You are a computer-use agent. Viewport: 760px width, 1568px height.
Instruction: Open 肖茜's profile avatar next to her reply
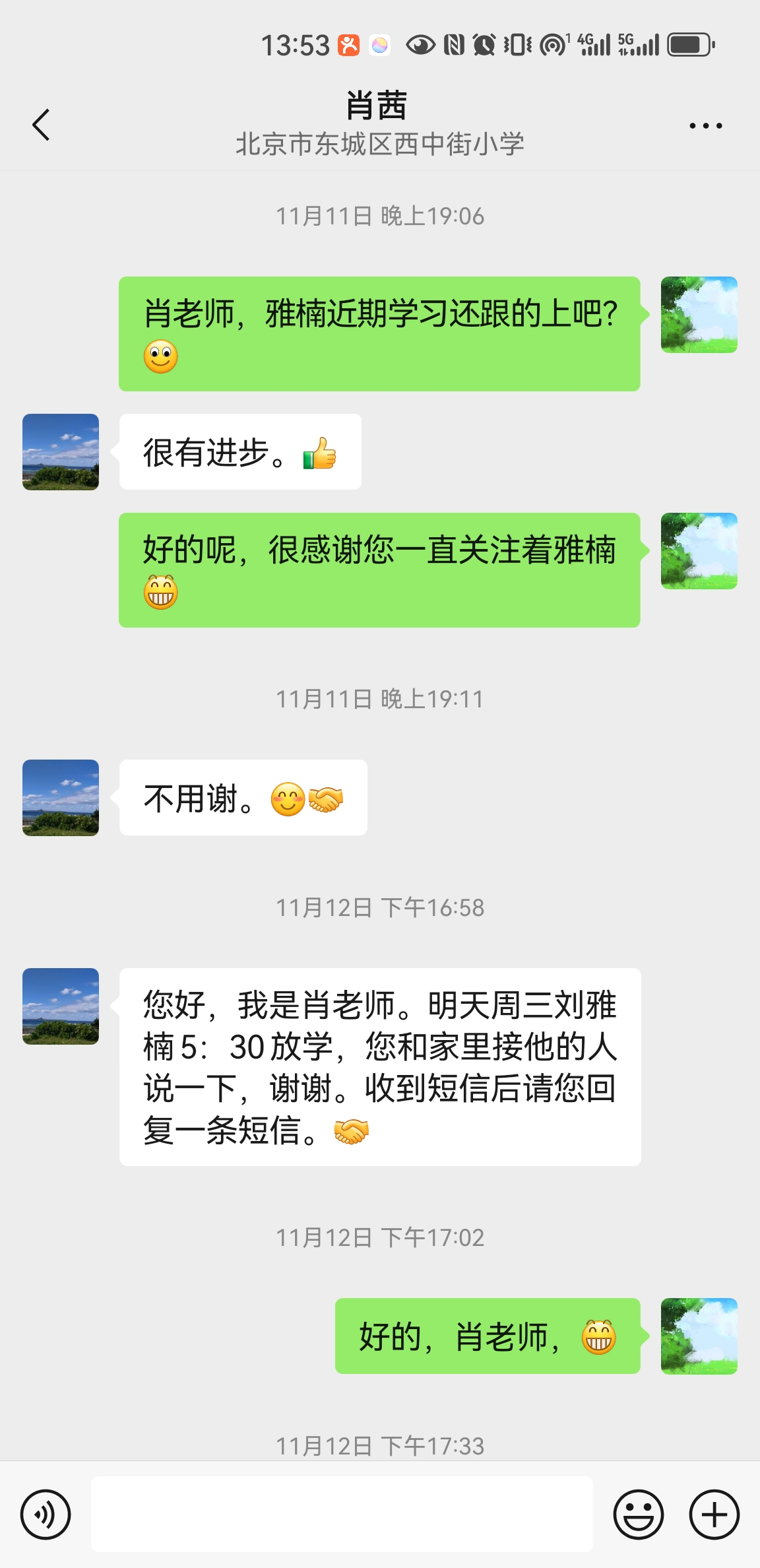[59, 451]
